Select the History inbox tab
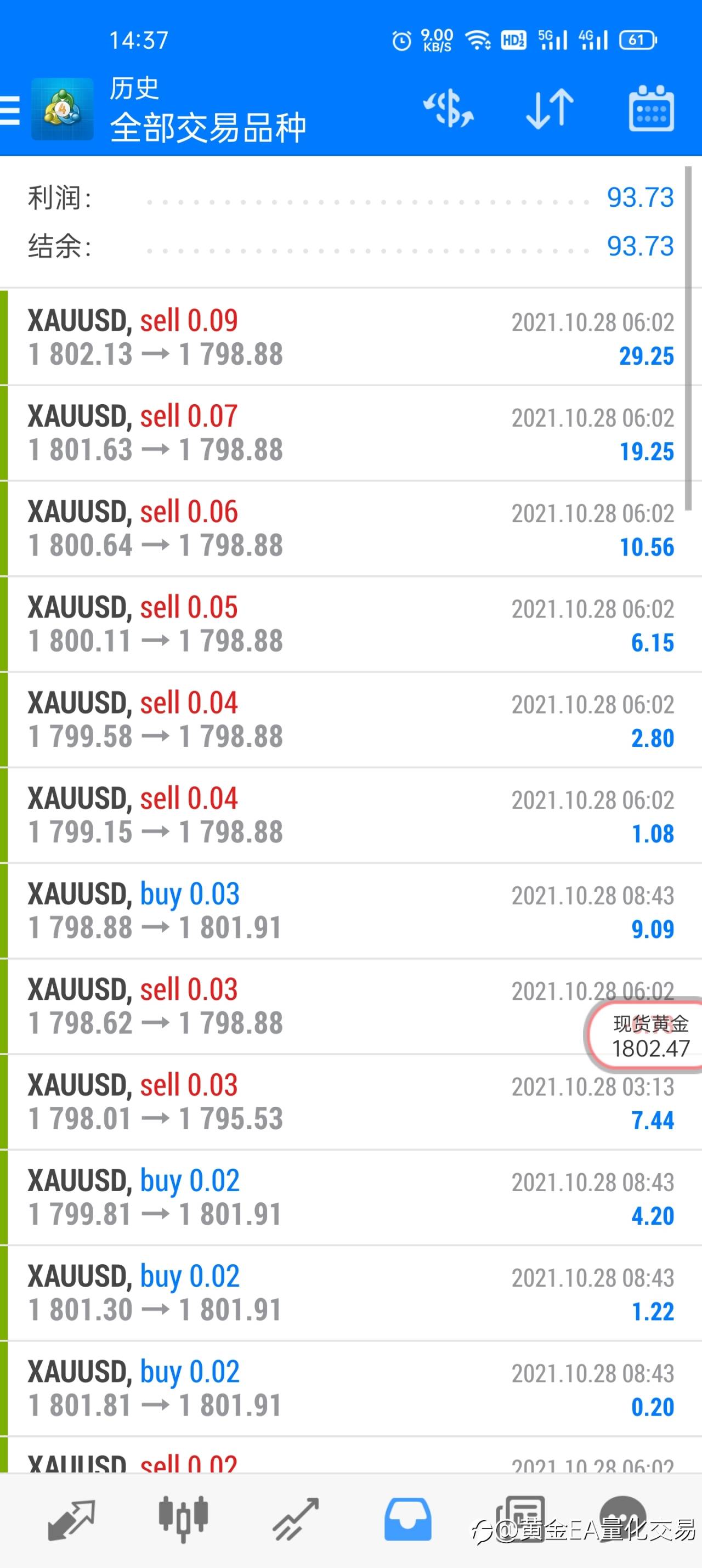The image size is (702, 1568). click(407, 1519)
